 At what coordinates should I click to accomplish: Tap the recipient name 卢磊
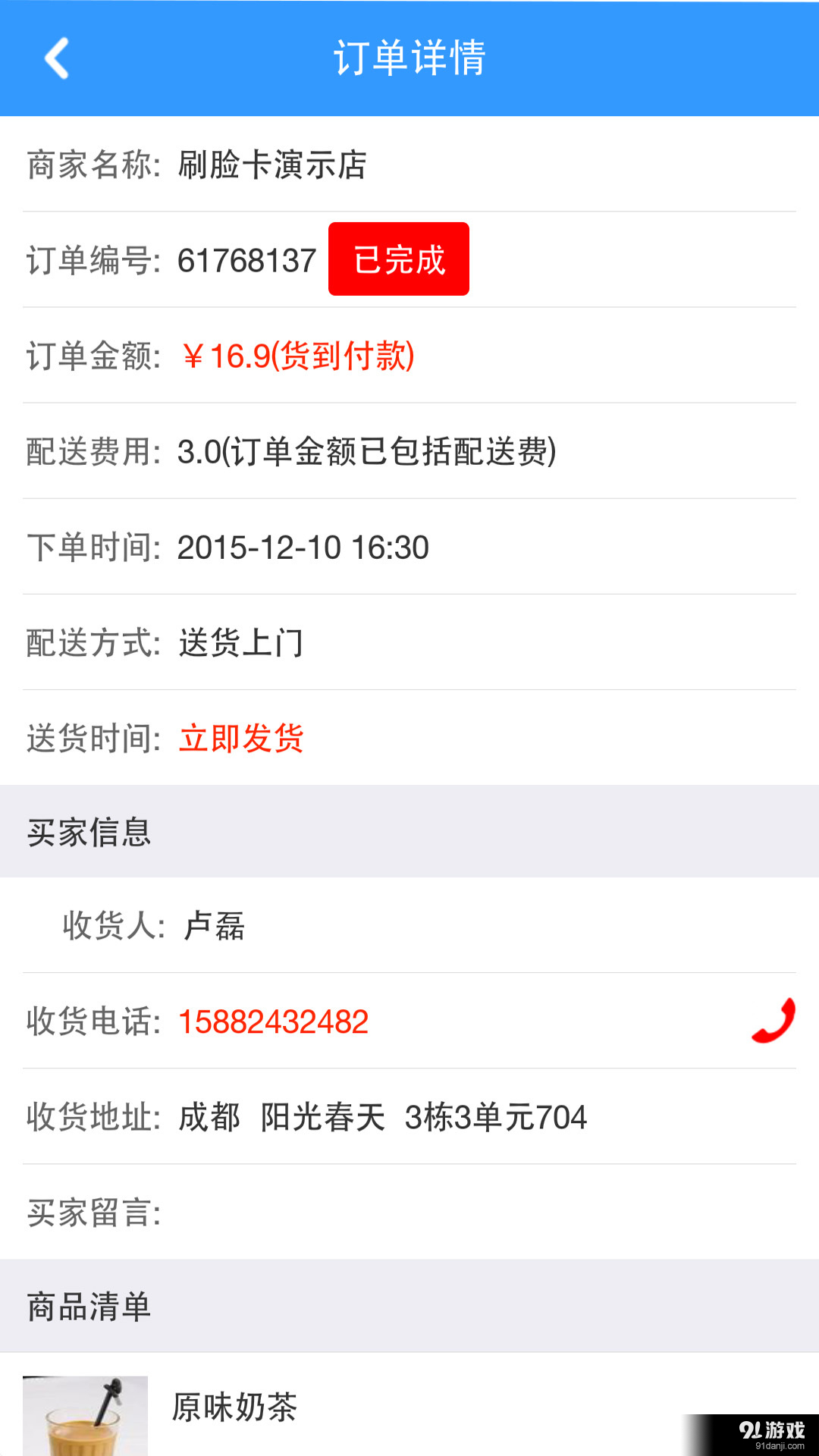(x=215, y=925)
